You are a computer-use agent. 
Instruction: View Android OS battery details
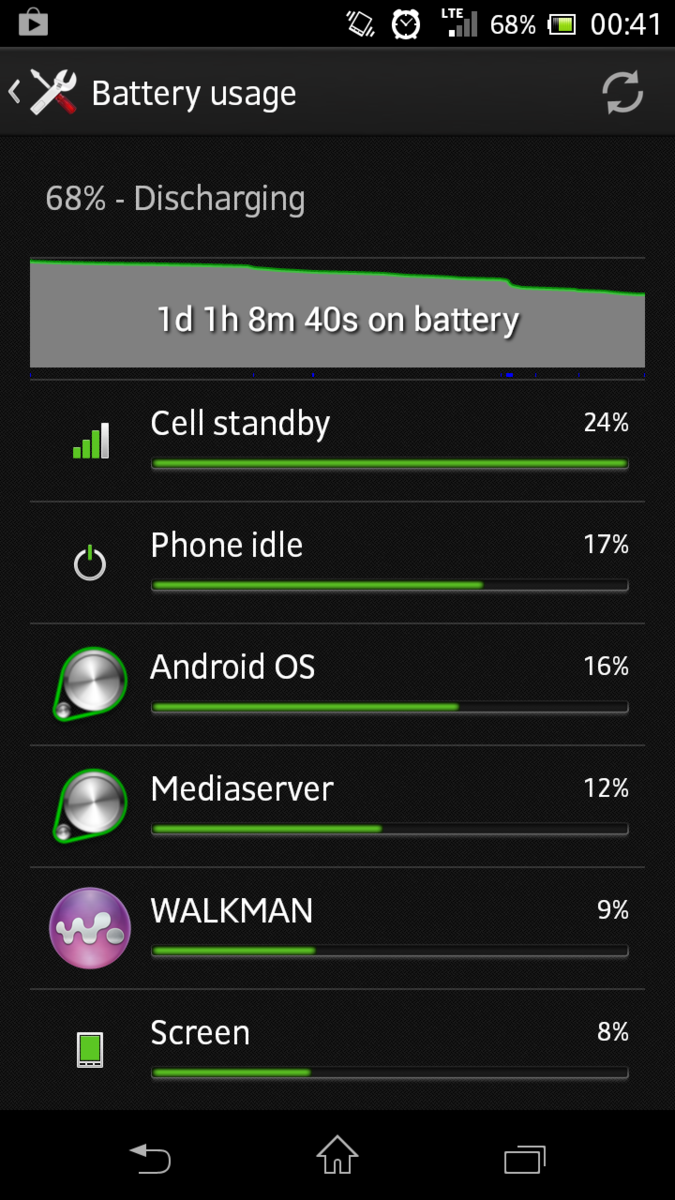tap(337, 685)
